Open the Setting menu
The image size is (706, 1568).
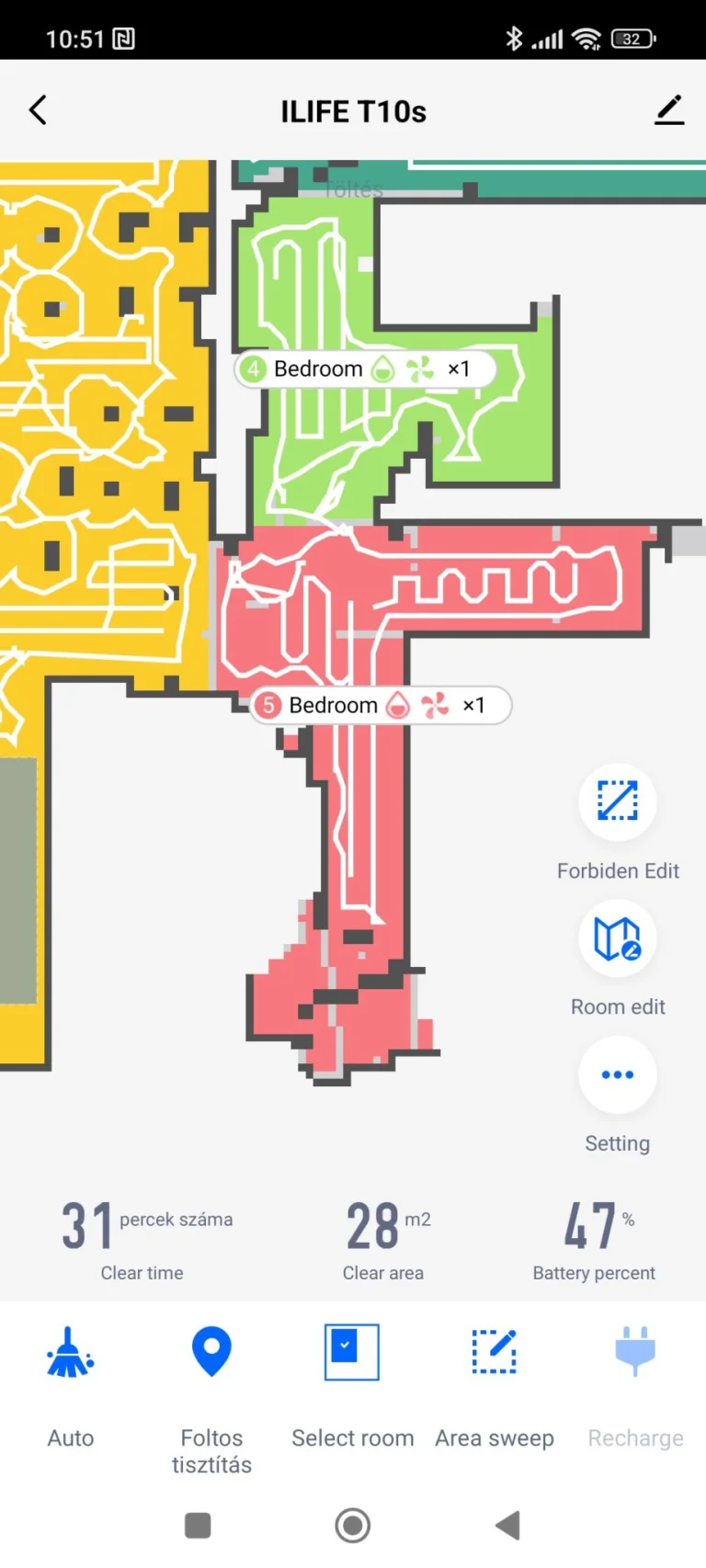(x=617, y=1074)
